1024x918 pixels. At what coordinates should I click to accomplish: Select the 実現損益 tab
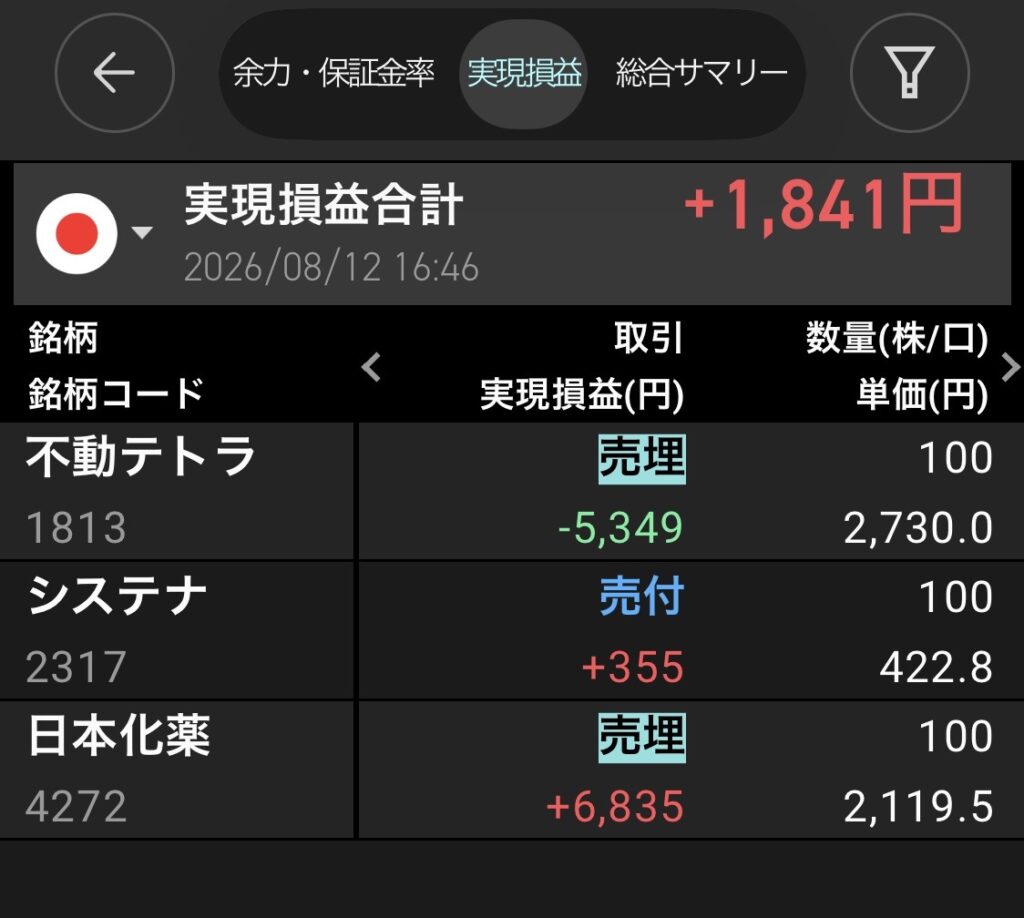[524, 73]
